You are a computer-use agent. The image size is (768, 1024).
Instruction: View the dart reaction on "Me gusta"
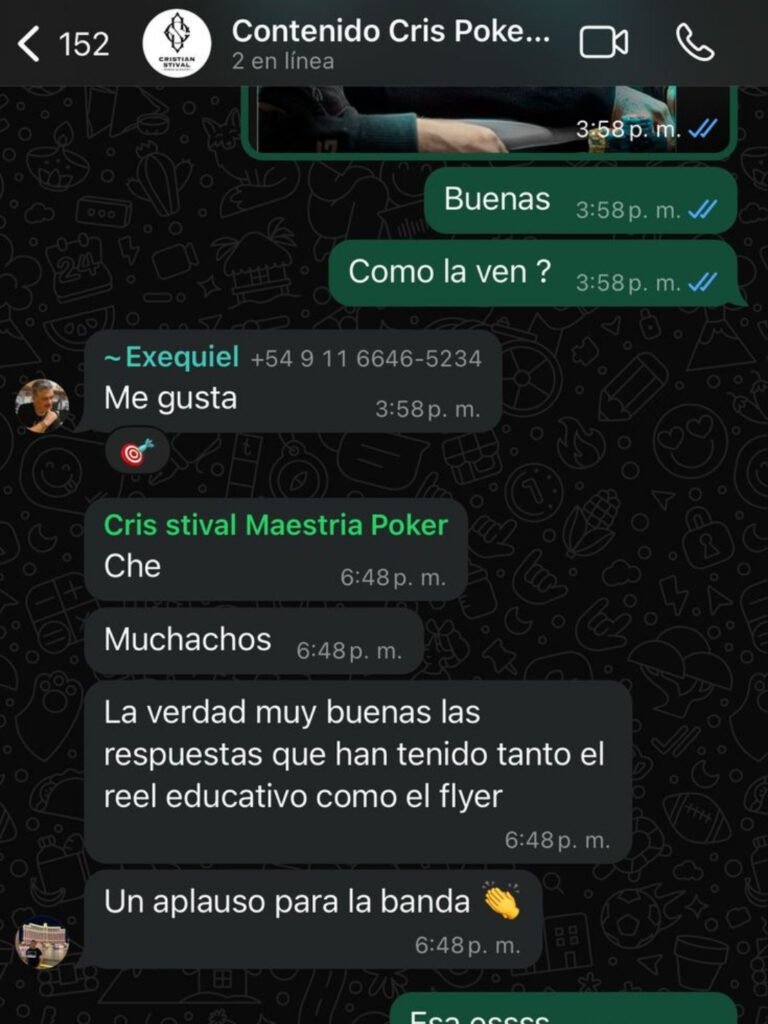(x=137, y=453)
